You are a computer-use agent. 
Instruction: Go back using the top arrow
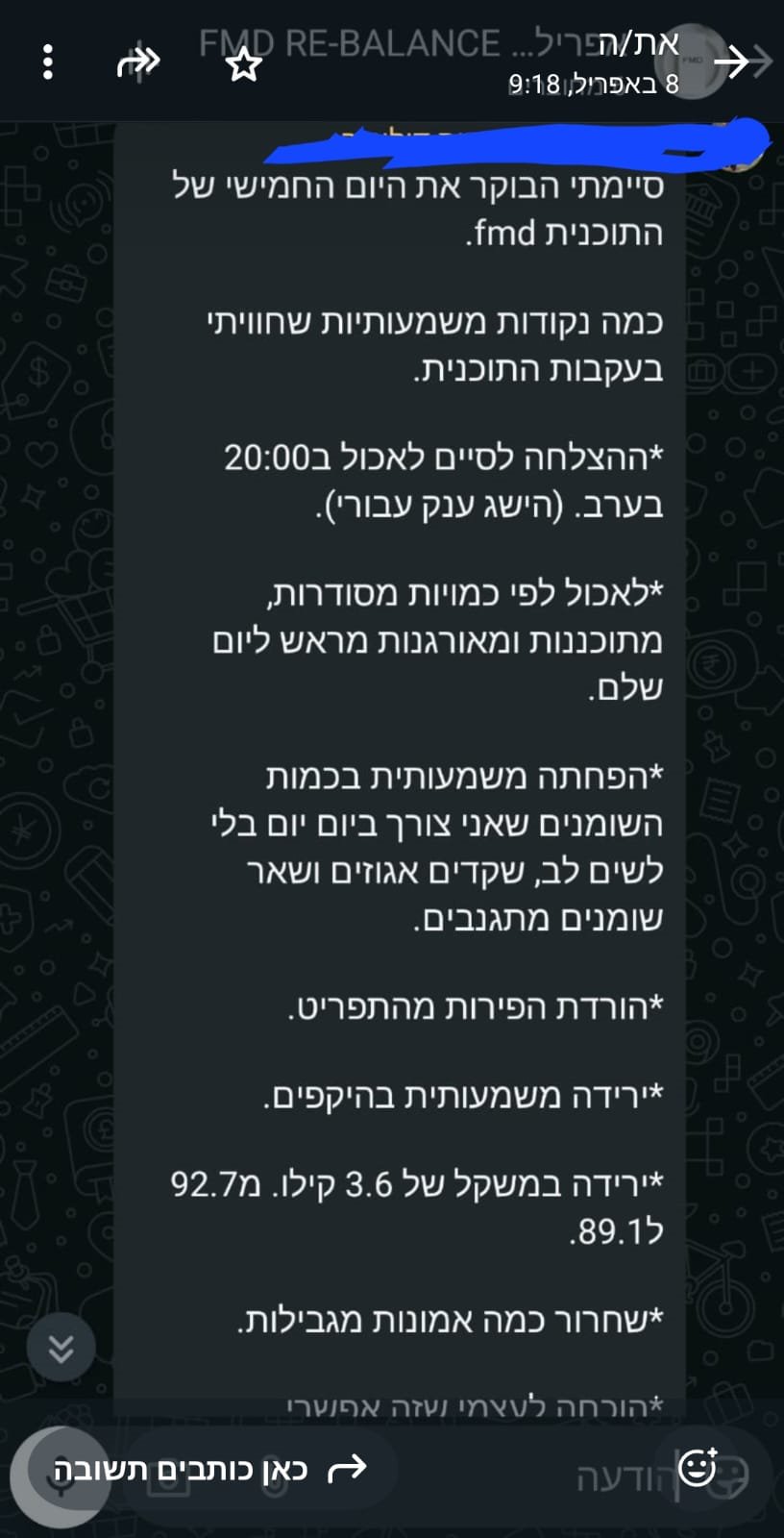tap(735, 62)
